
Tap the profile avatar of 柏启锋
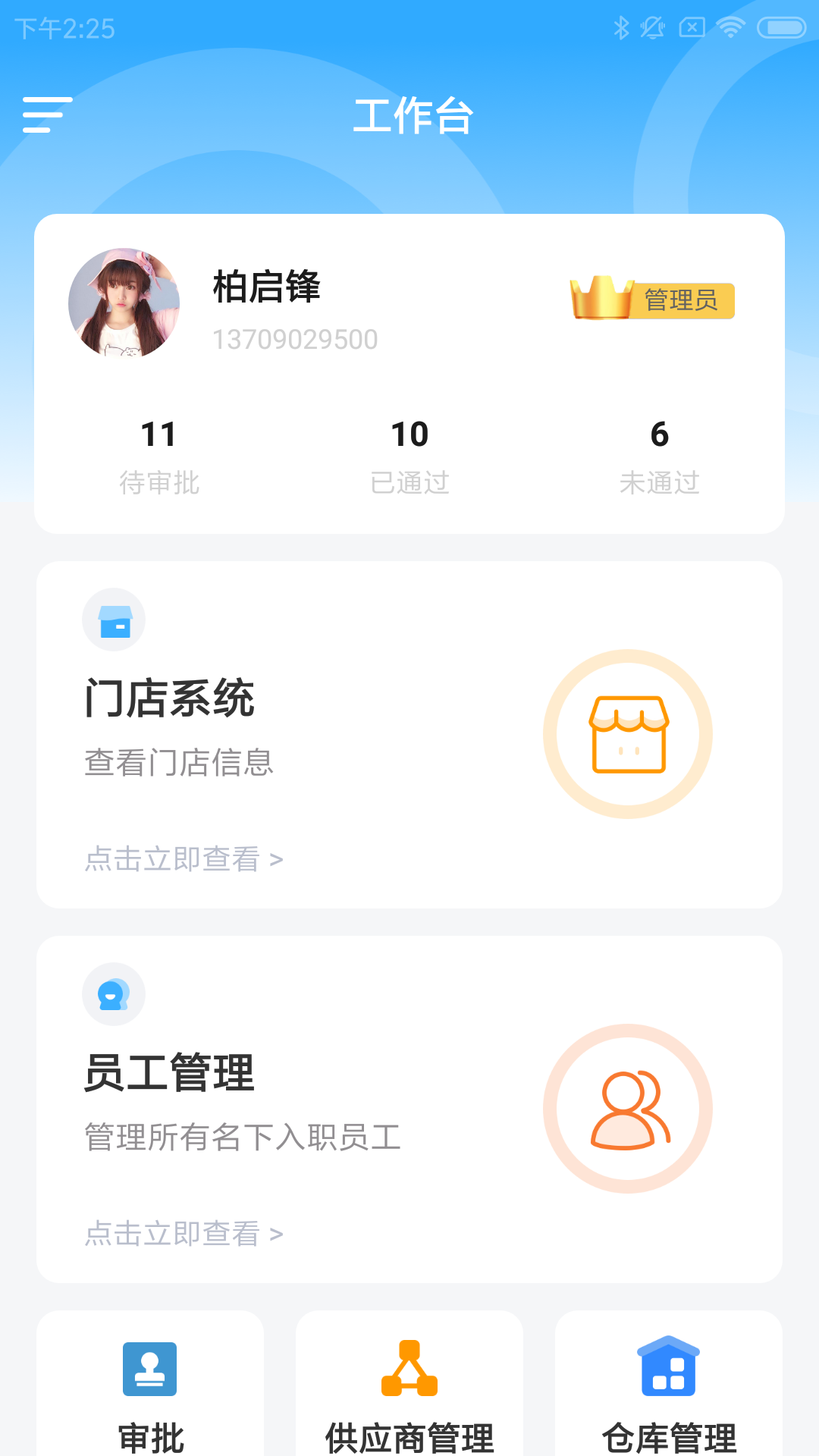pos(124,303)
